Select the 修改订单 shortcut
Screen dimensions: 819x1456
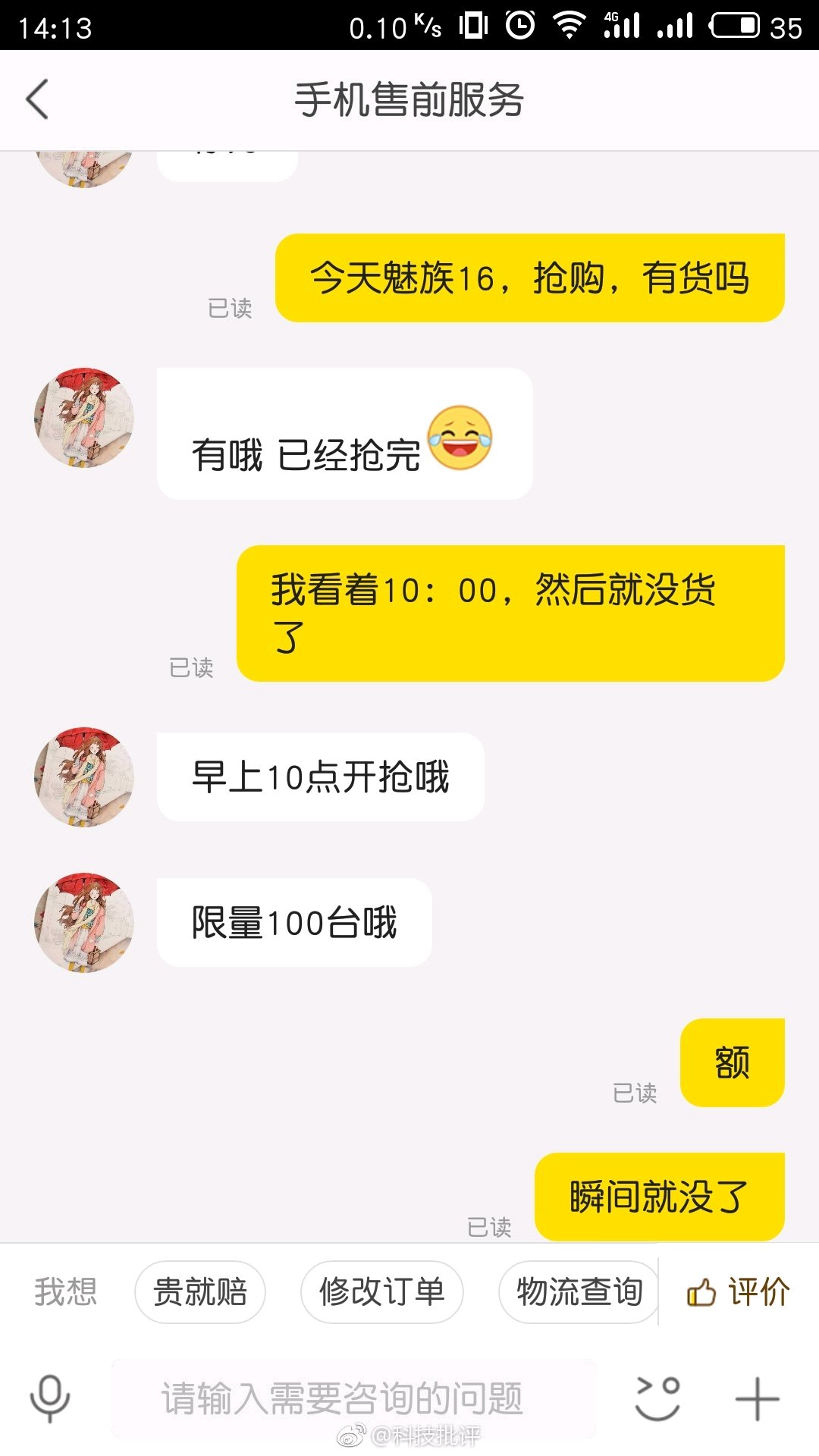pyautogui.click(x=381, y=1291)
